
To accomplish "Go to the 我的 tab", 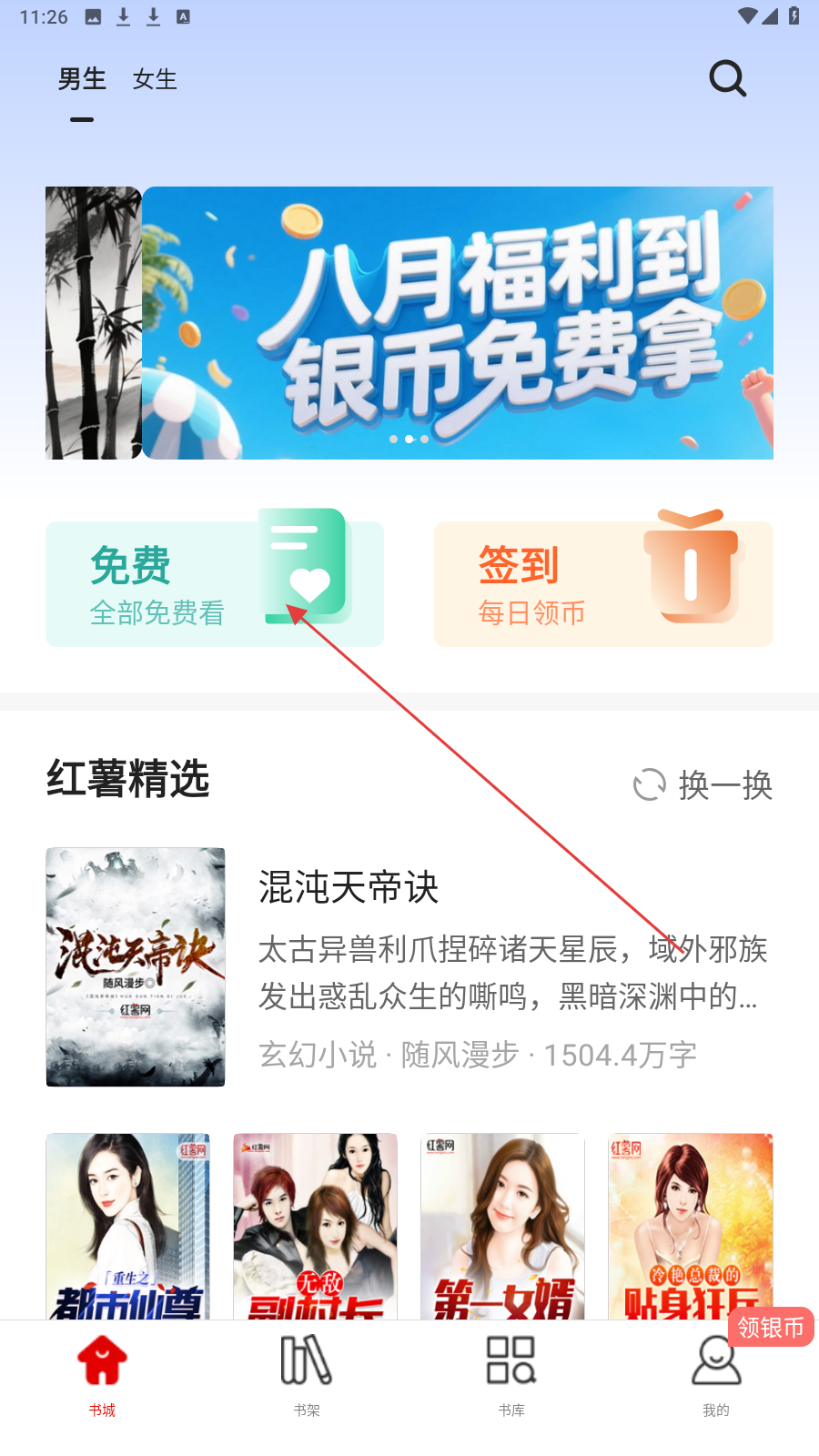I will 716,1375.
